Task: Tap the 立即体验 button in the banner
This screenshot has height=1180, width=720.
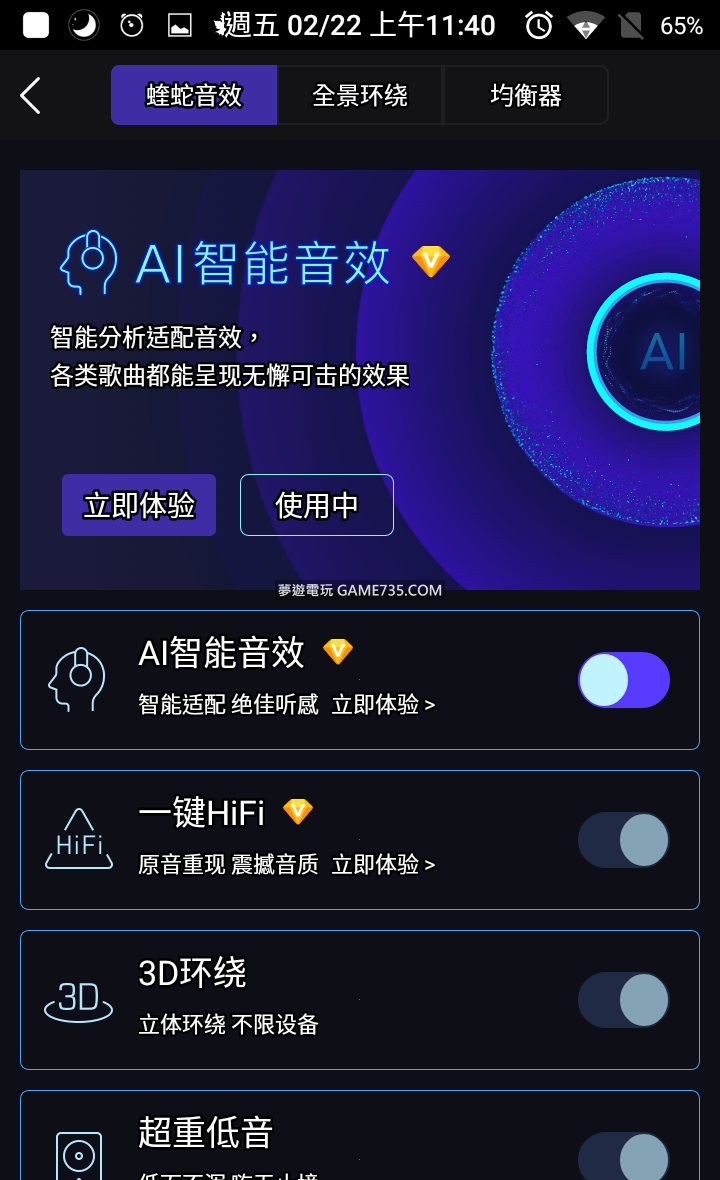Action: [139, 505]
